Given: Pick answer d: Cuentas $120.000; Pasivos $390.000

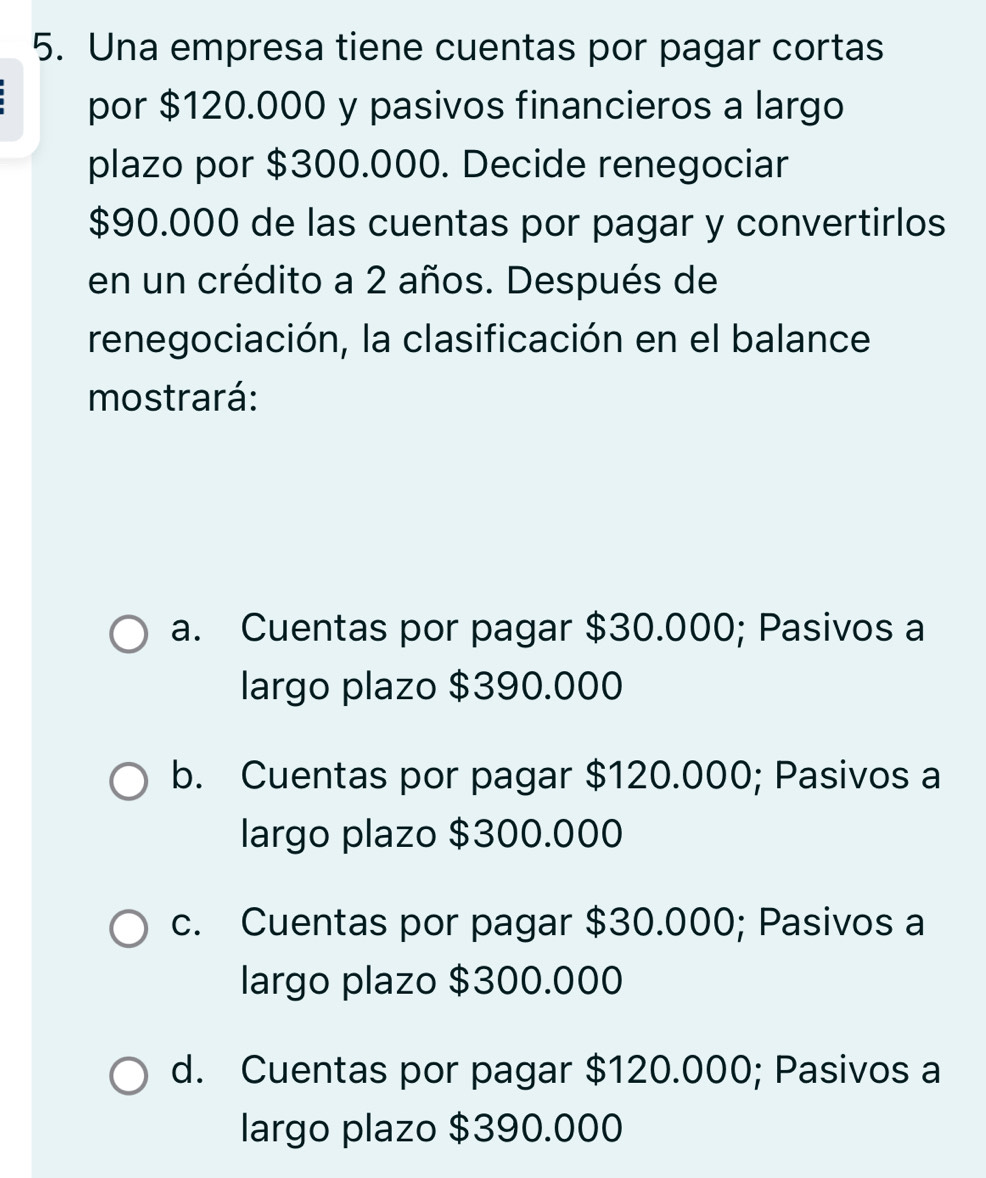Looking at the screenshot, I should click(x=128, y=1075).
